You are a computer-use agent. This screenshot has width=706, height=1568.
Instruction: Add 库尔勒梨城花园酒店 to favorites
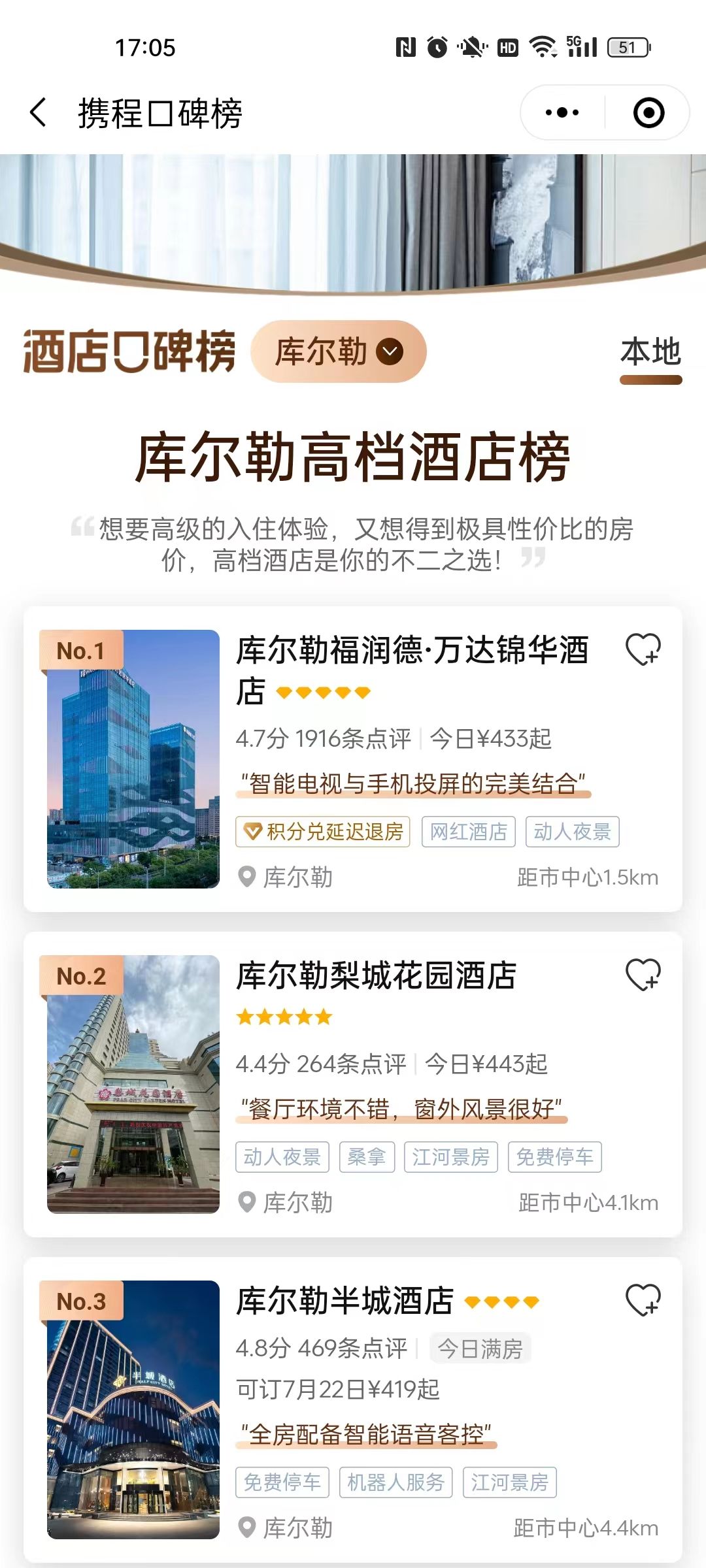(x=643, y=975)
